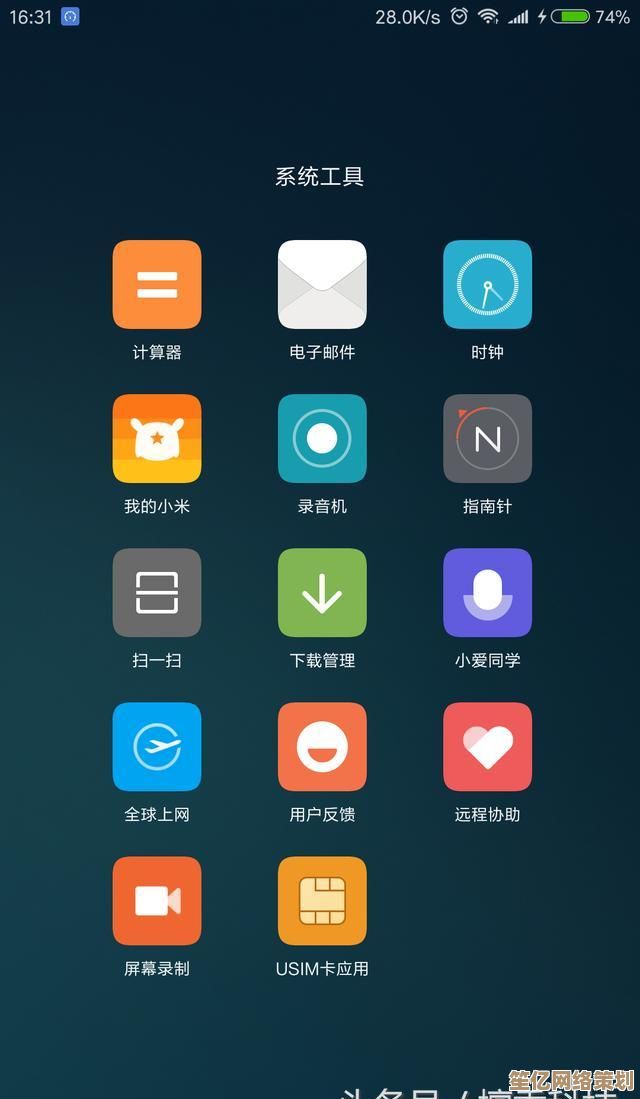This screenshot has height=1099, width=640.
Task: Launch 小爱同学 voice assistant
Action: [x=487, y=593]
